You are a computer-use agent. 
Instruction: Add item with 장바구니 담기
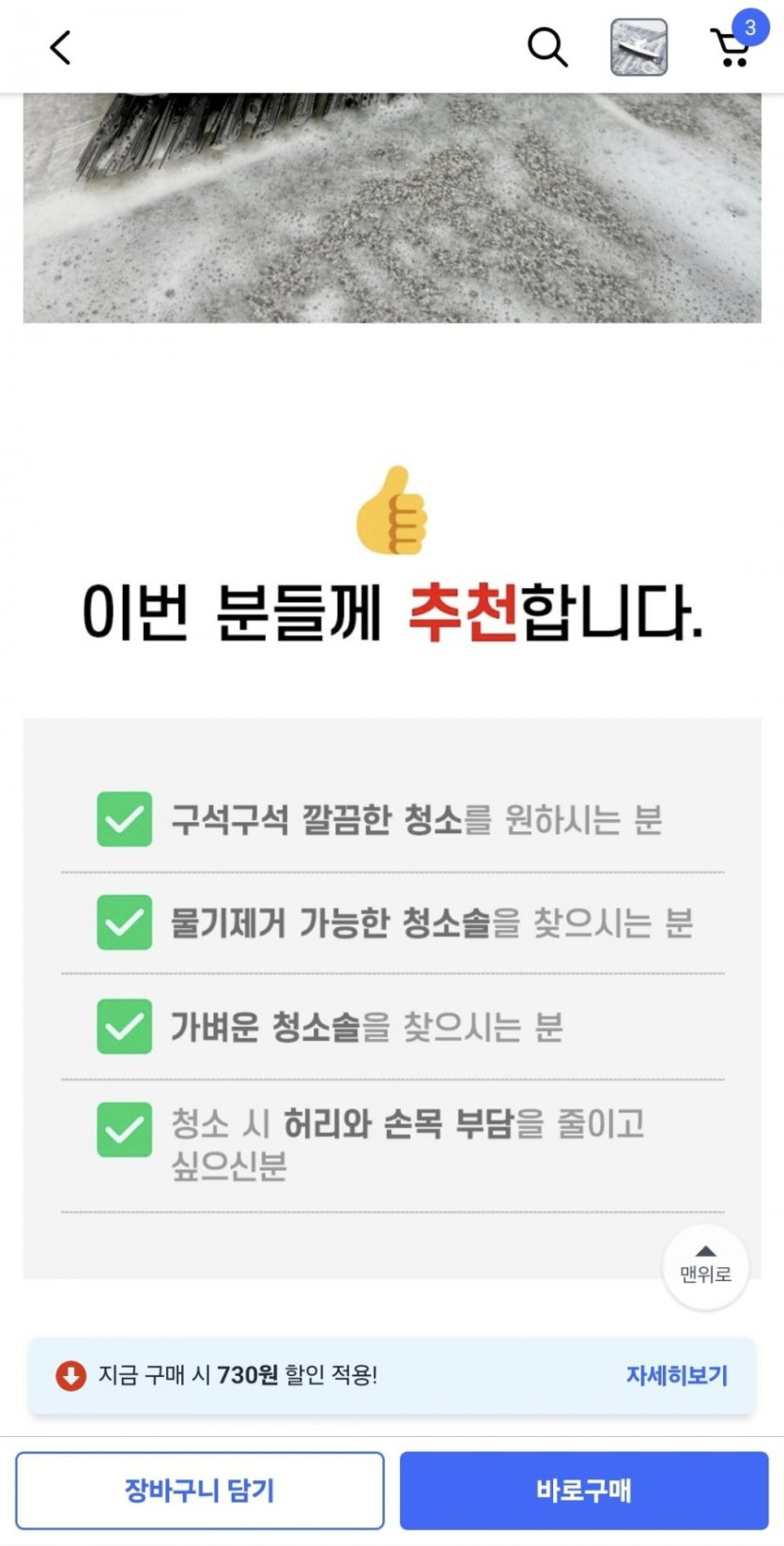199,1490
